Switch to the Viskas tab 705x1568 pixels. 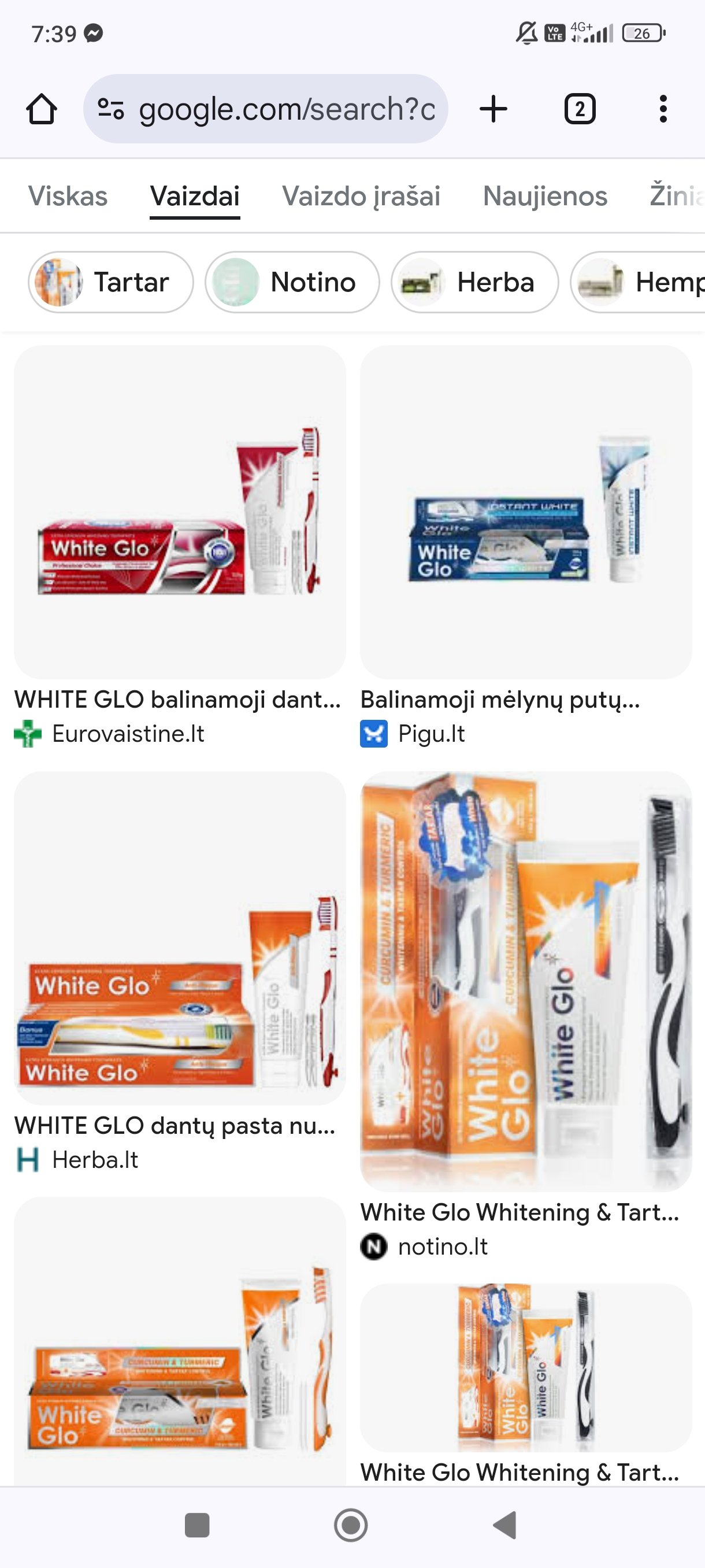[68, 196]
